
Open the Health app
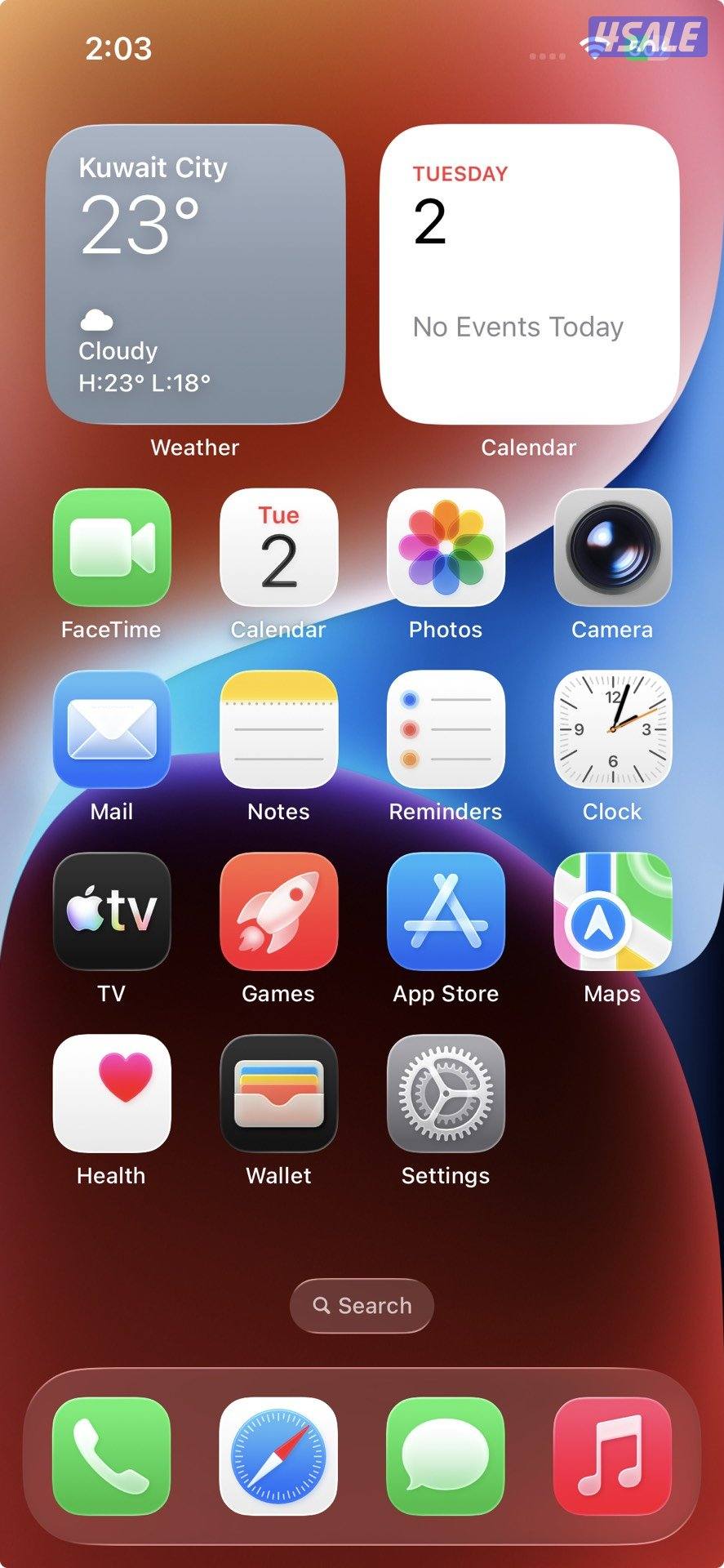(x=112, y=1094)
